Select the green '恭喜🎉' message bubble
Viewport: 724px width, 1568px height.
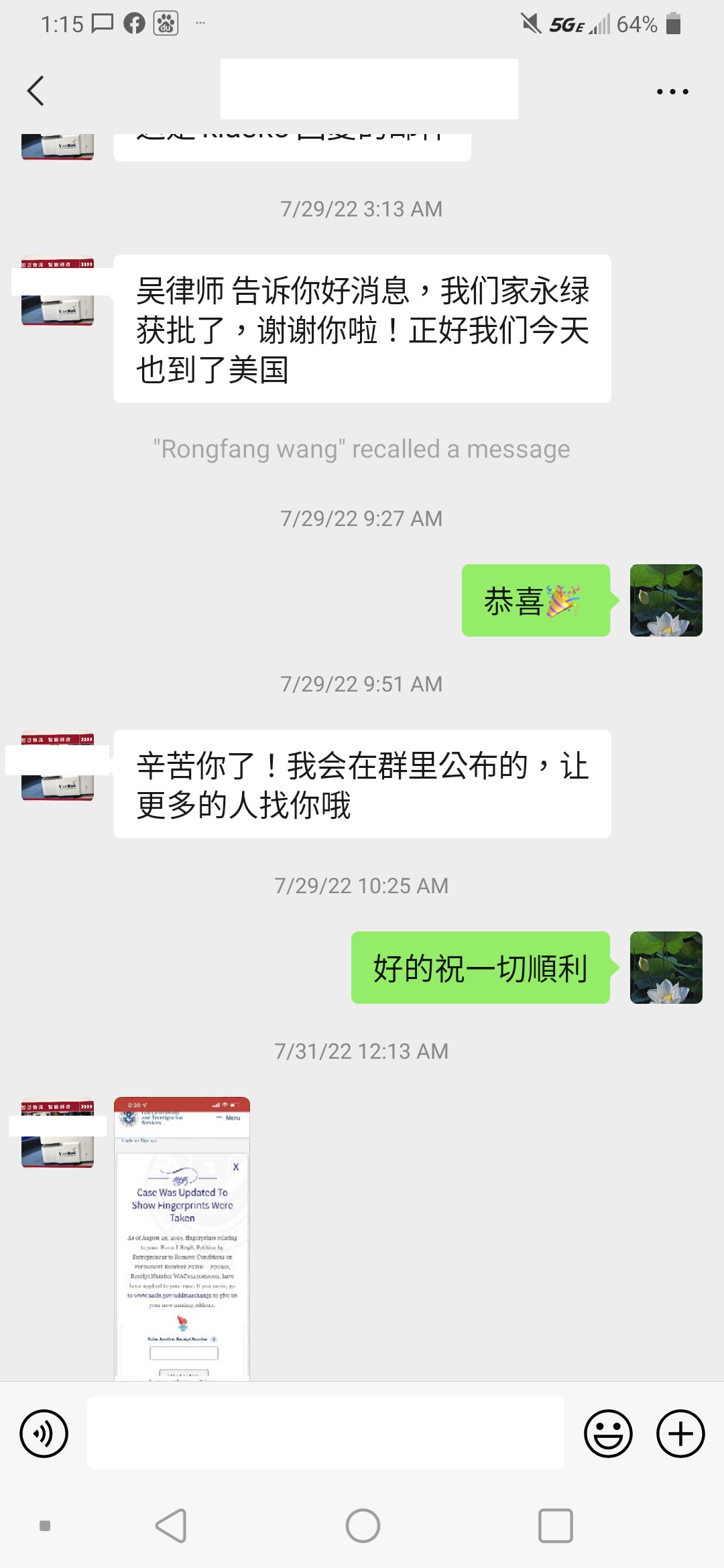point(535,601)
